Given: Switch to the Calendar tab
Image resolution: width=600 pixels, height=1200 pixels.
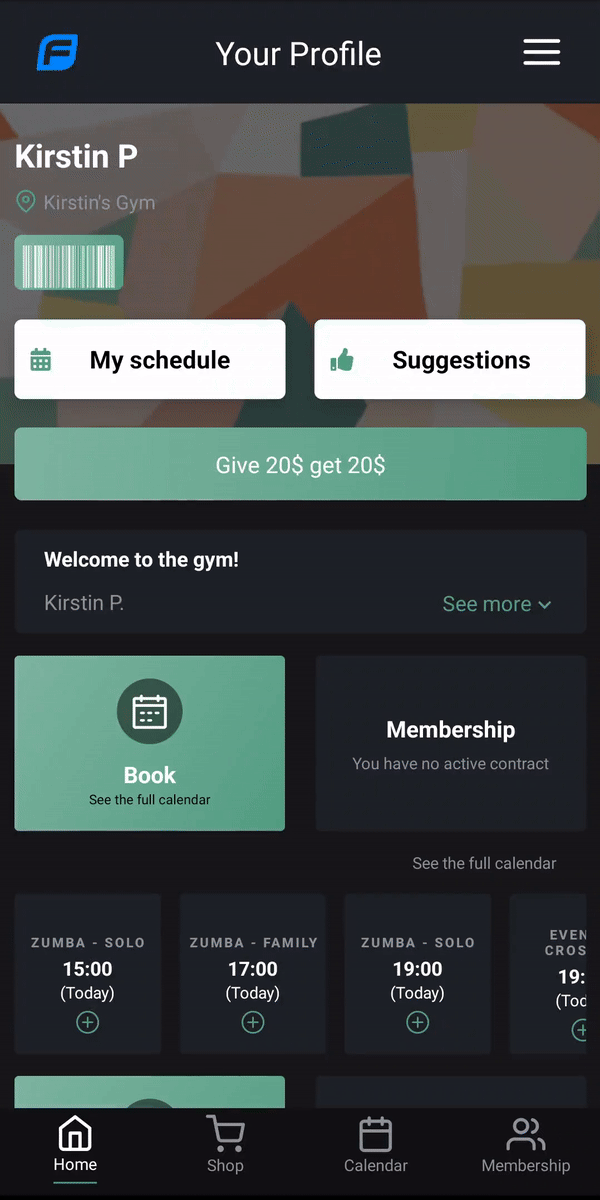Looking at the screenshot, I should pos(375,1146).
